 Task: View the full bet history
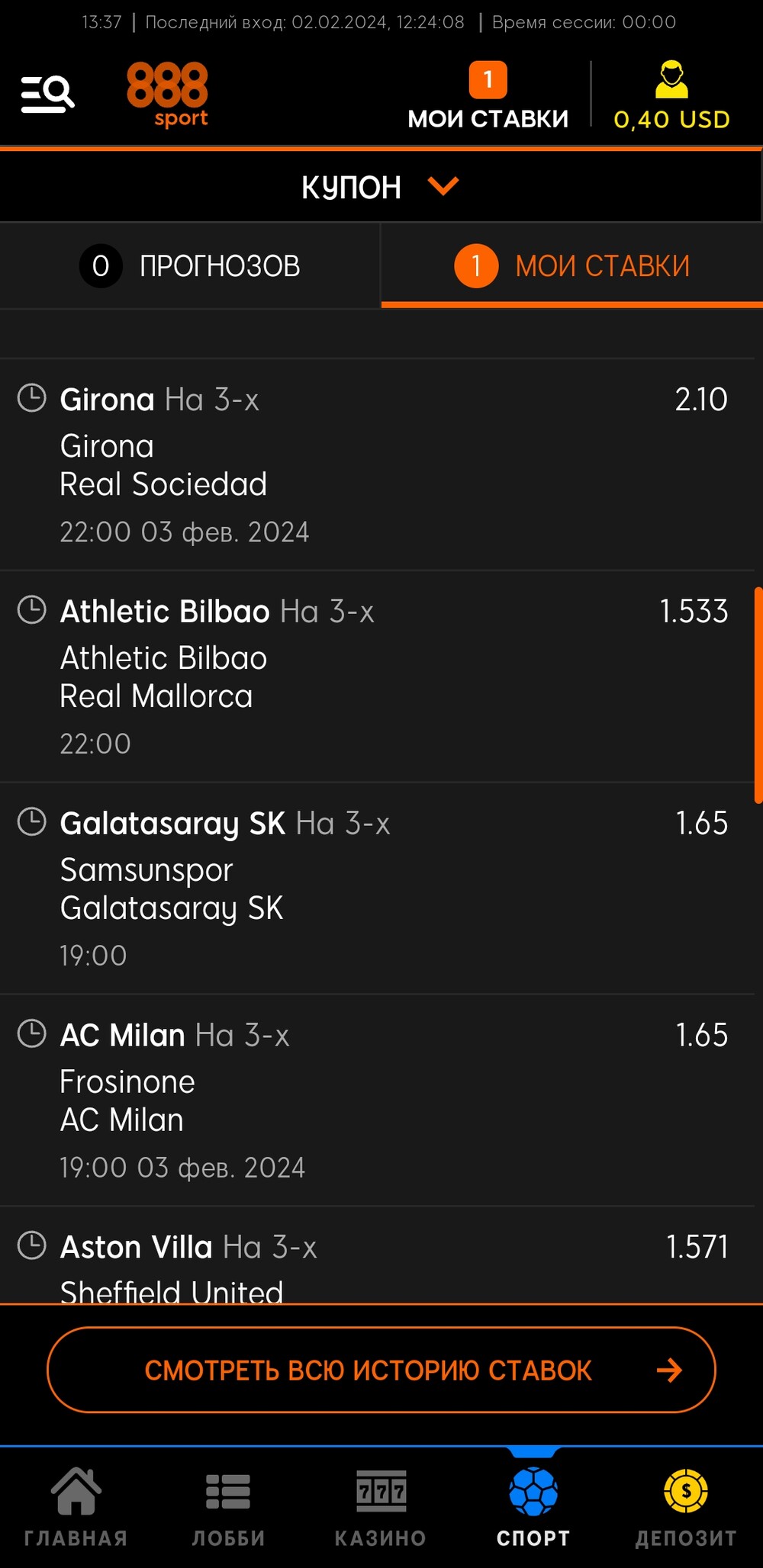(x=381, y=1370)
